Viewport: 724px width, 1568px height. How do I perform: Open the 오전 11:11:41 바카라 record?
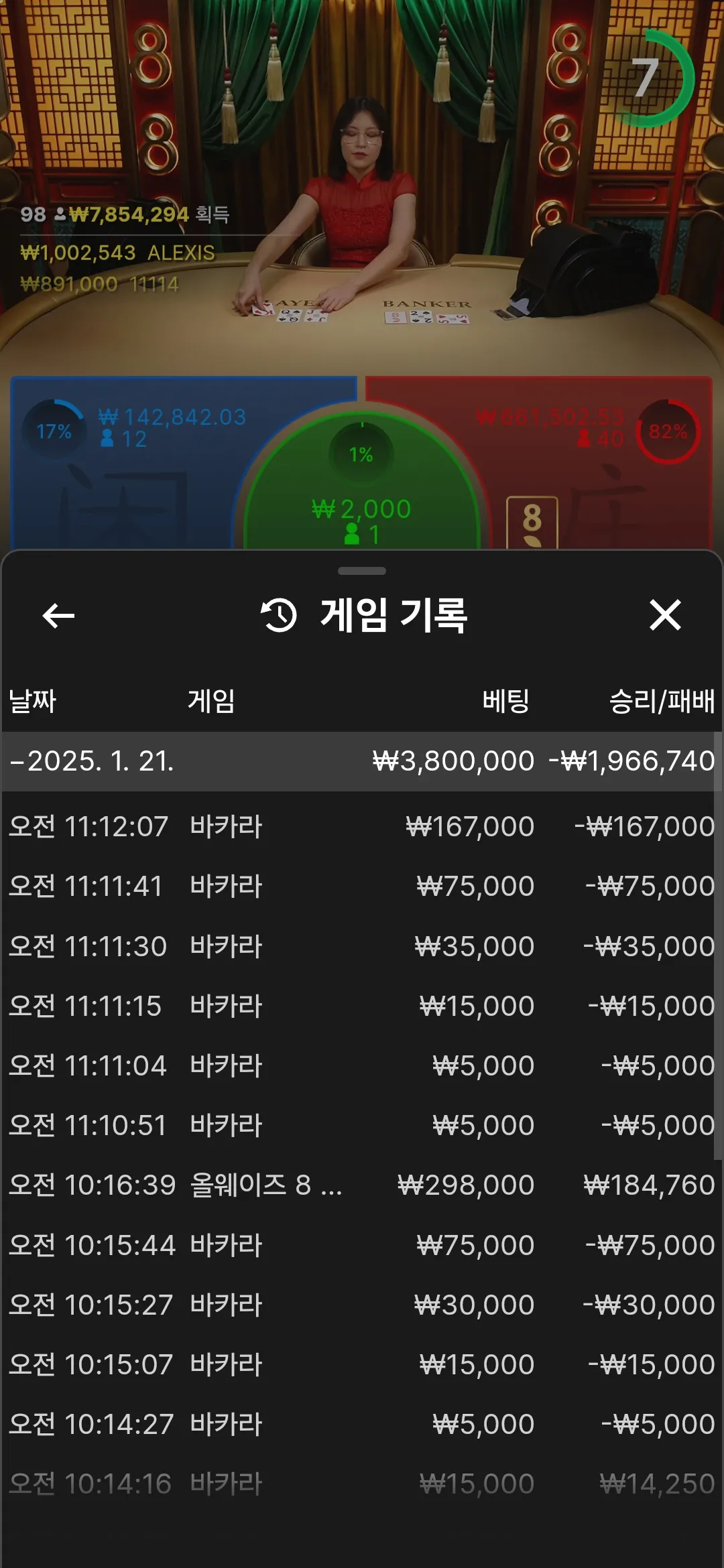pos(362,886)
